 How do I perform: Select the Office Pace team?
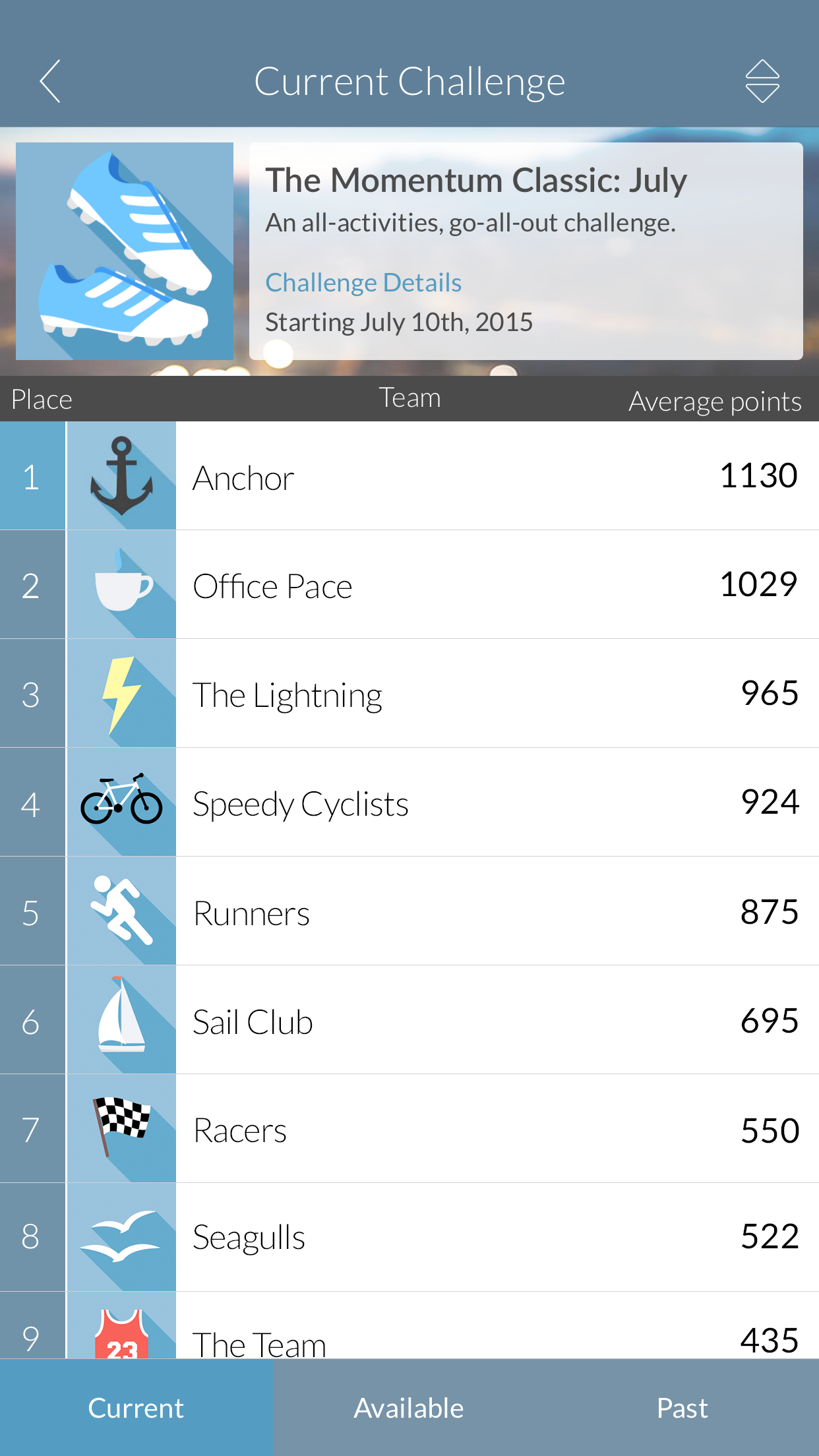point(409,584)
